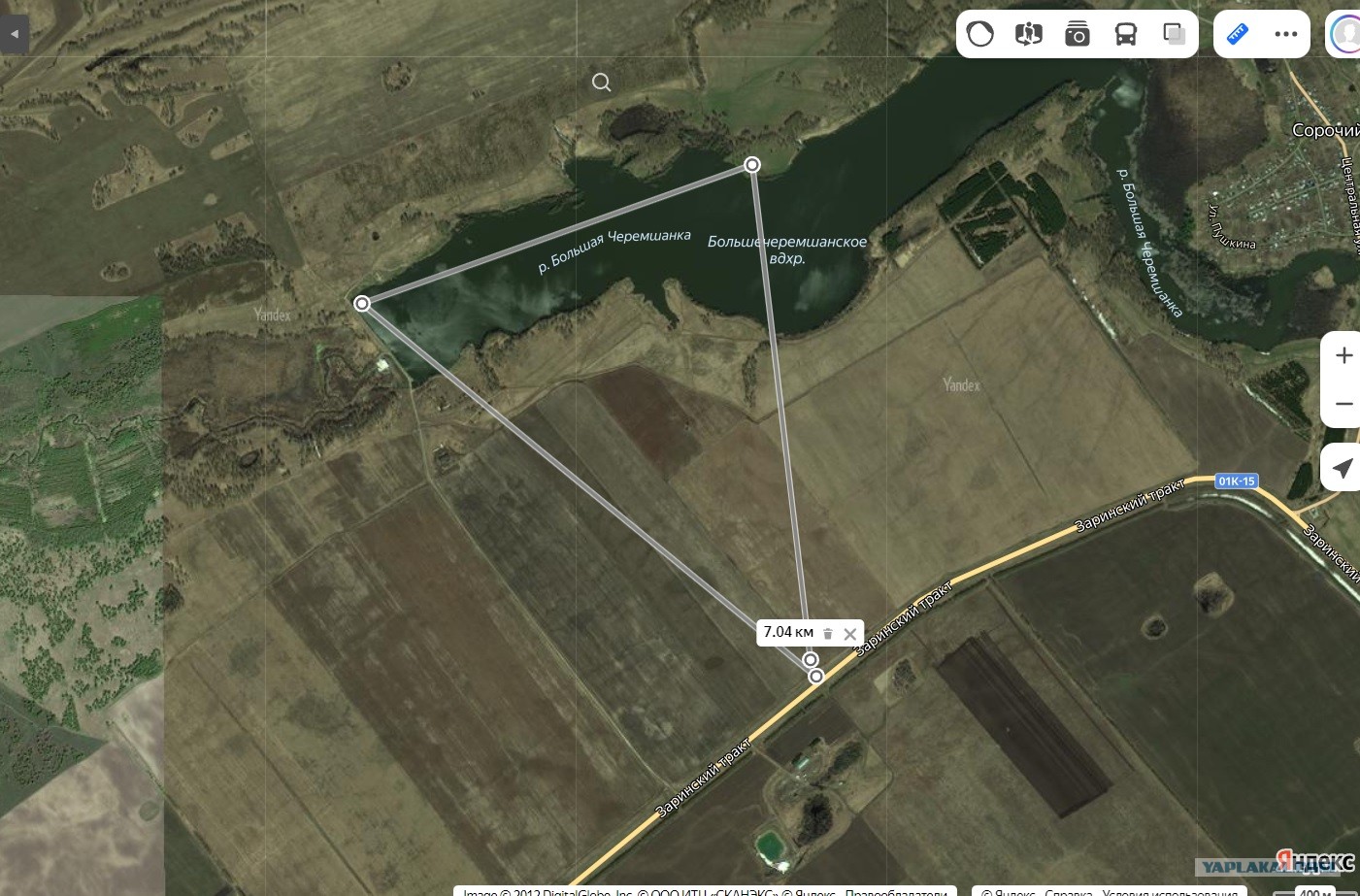Toggle the traffic layer icon
The image size is (1360, 896).
(x=980, y=35)
